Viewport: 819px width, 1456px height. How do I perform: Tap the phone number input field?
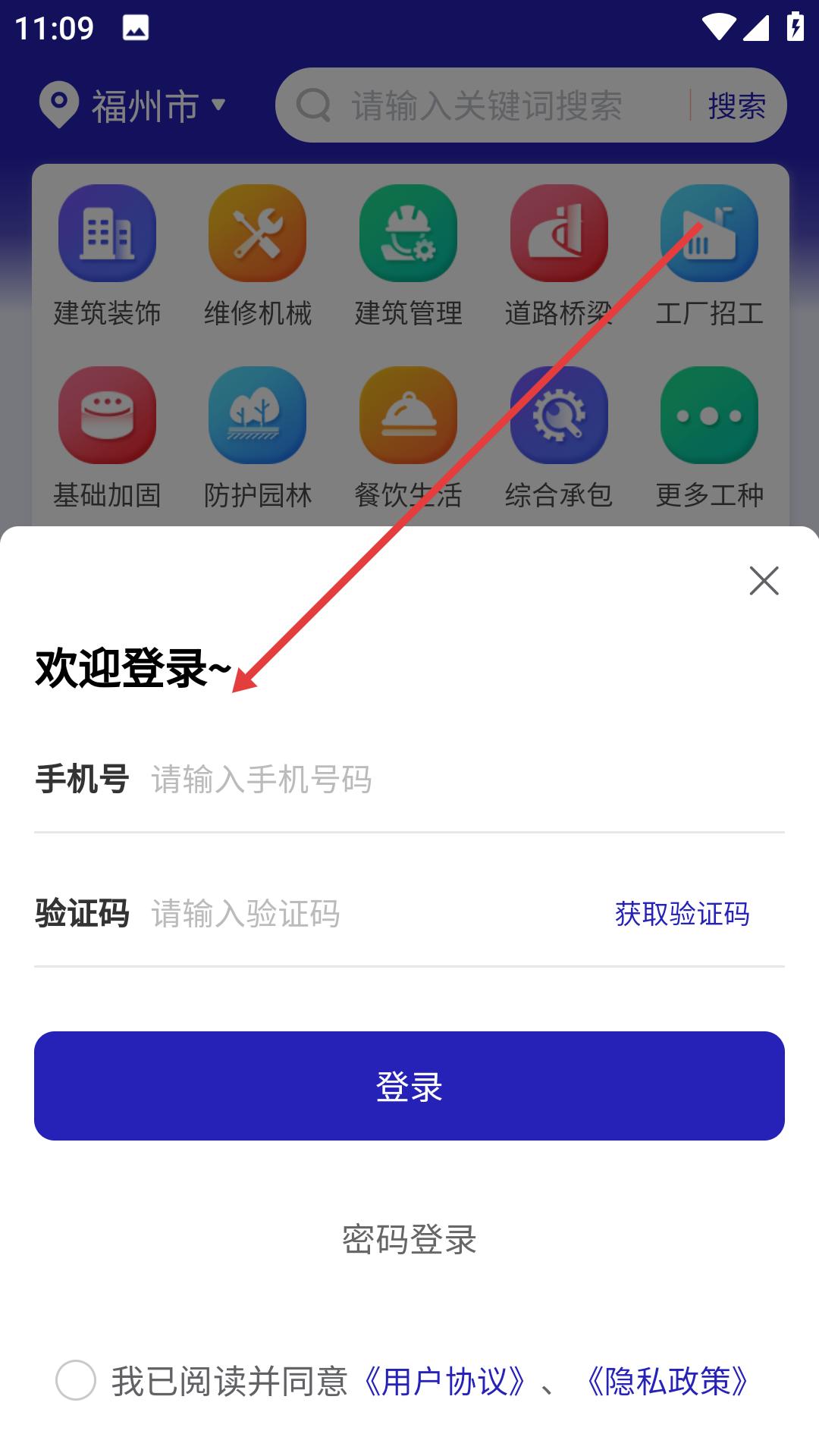(455, 780)
